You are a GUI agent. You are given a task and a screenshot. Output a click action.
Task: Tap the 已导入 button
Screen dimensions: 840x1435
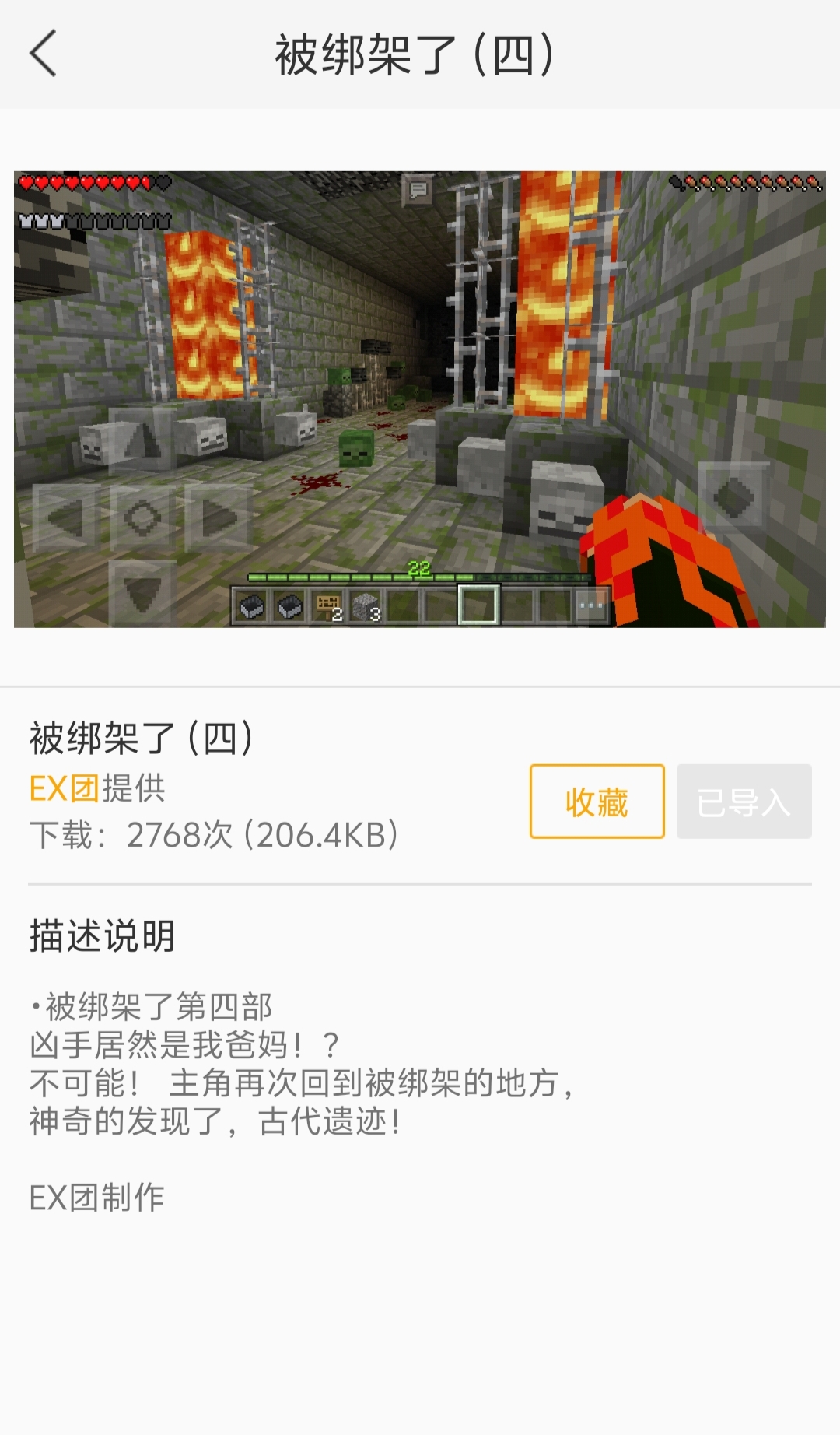(744, 802)
